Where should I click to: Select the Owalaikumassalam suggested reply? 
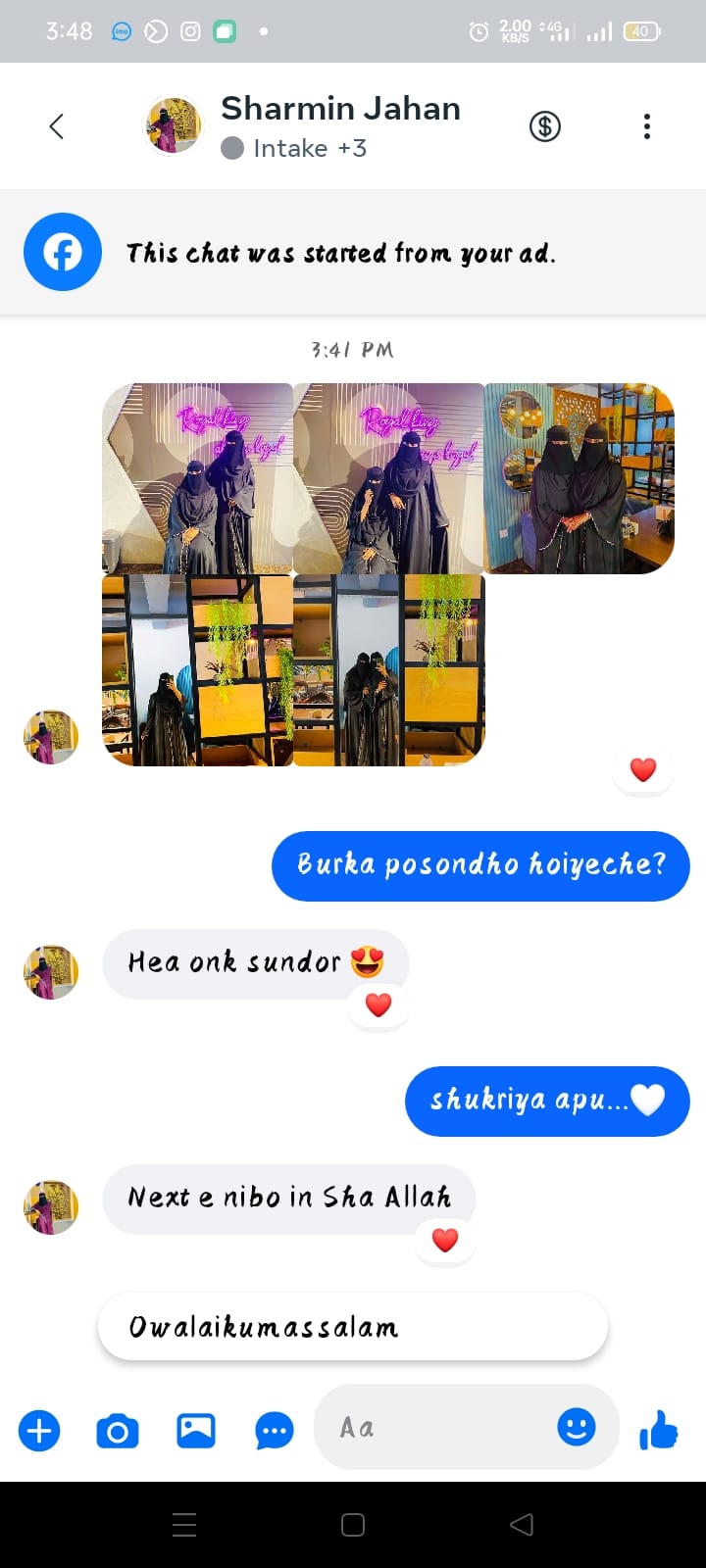click(353, 1327)
